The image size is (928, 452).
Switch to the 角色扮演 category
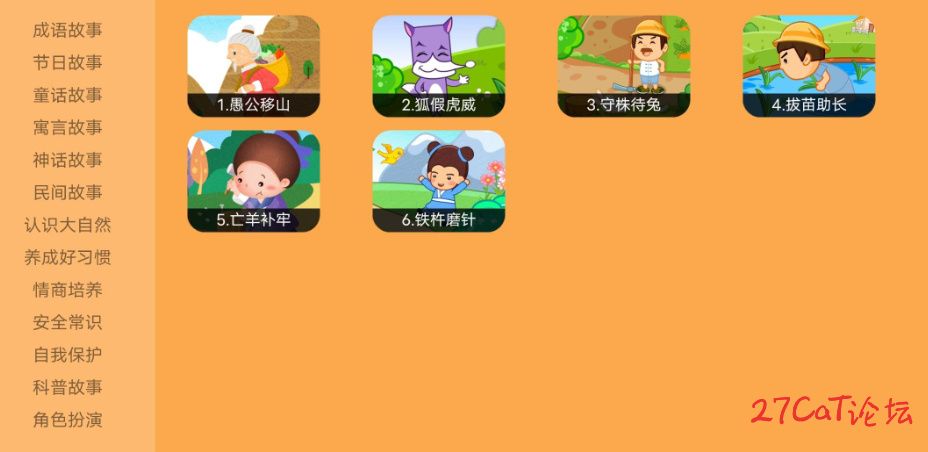(x=67, y=420)
